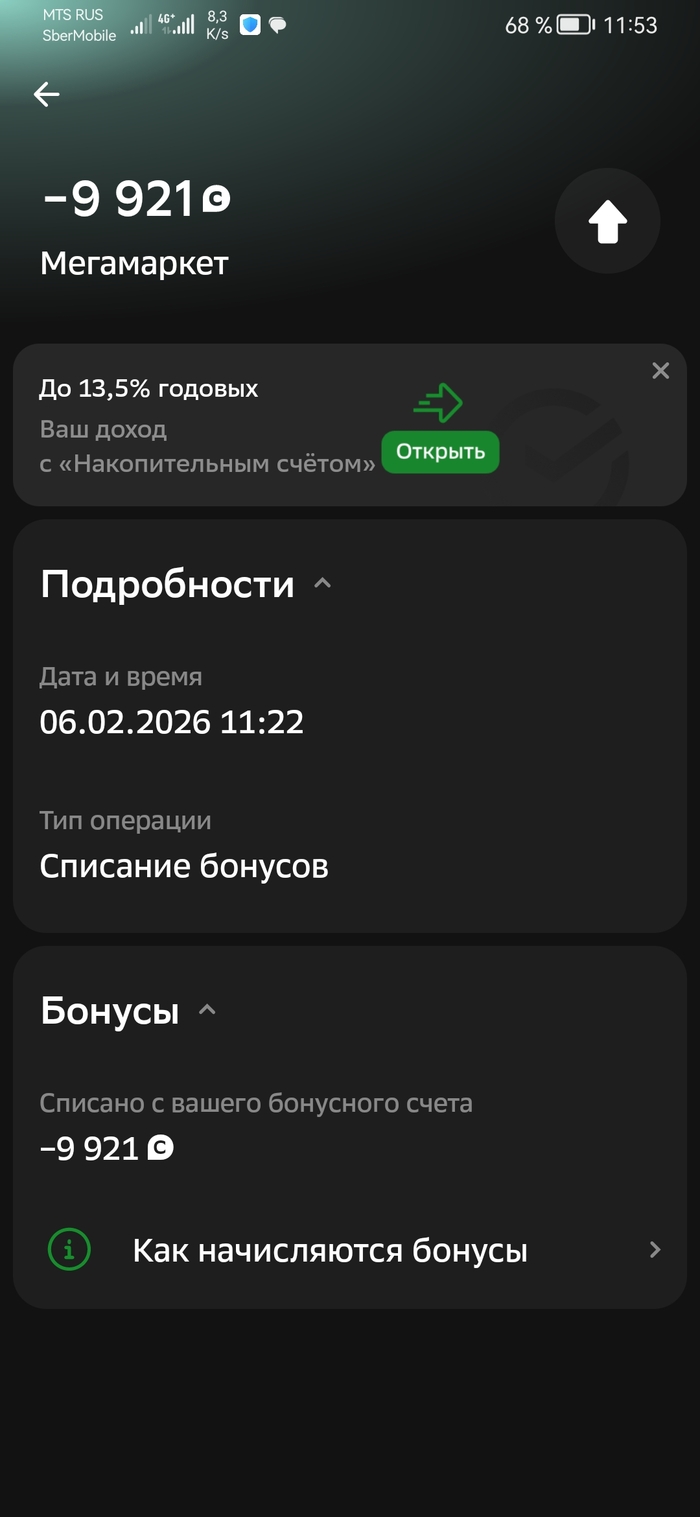
Task: Collapse the Бонусы section
Action: (x=207, y=1011)
